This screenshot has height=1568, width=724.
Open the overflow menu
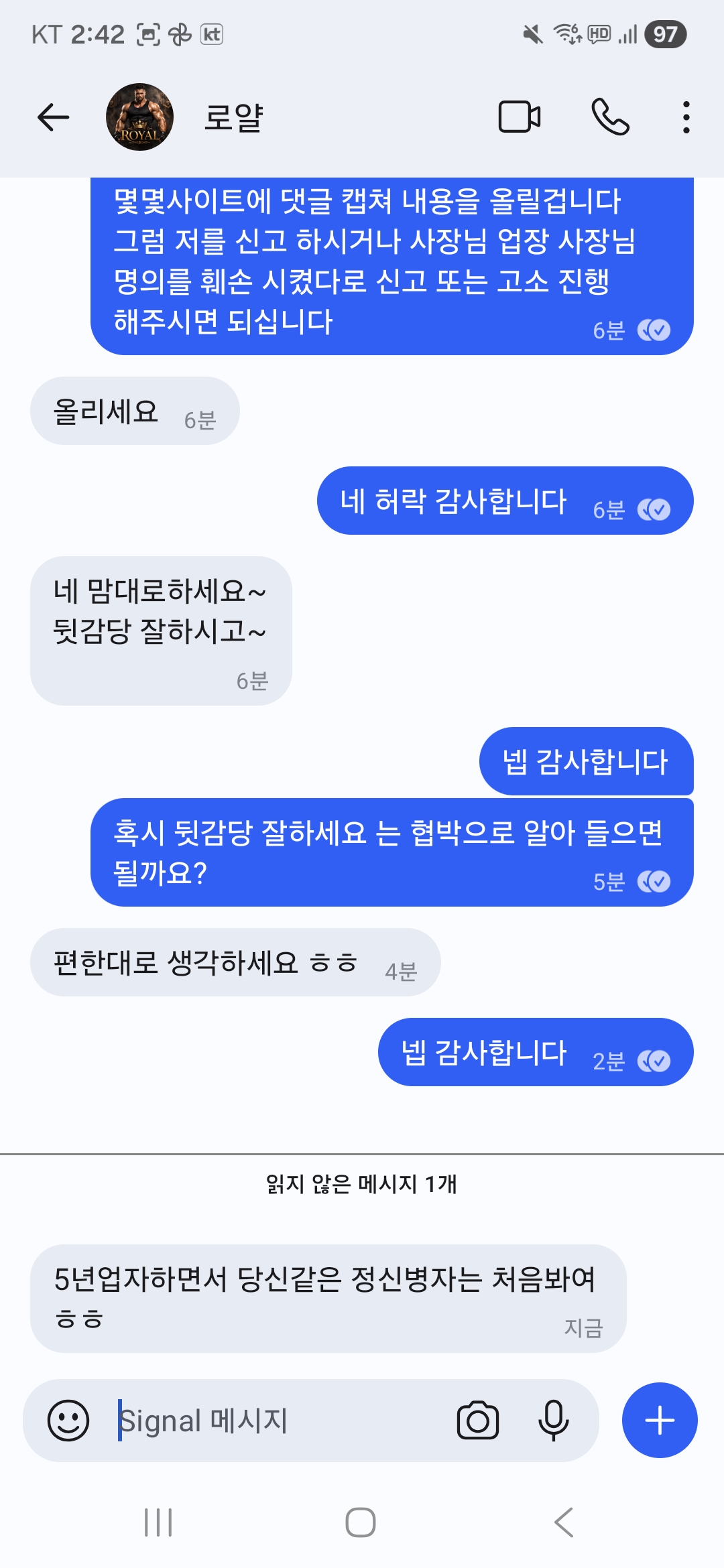pos(686,117)
